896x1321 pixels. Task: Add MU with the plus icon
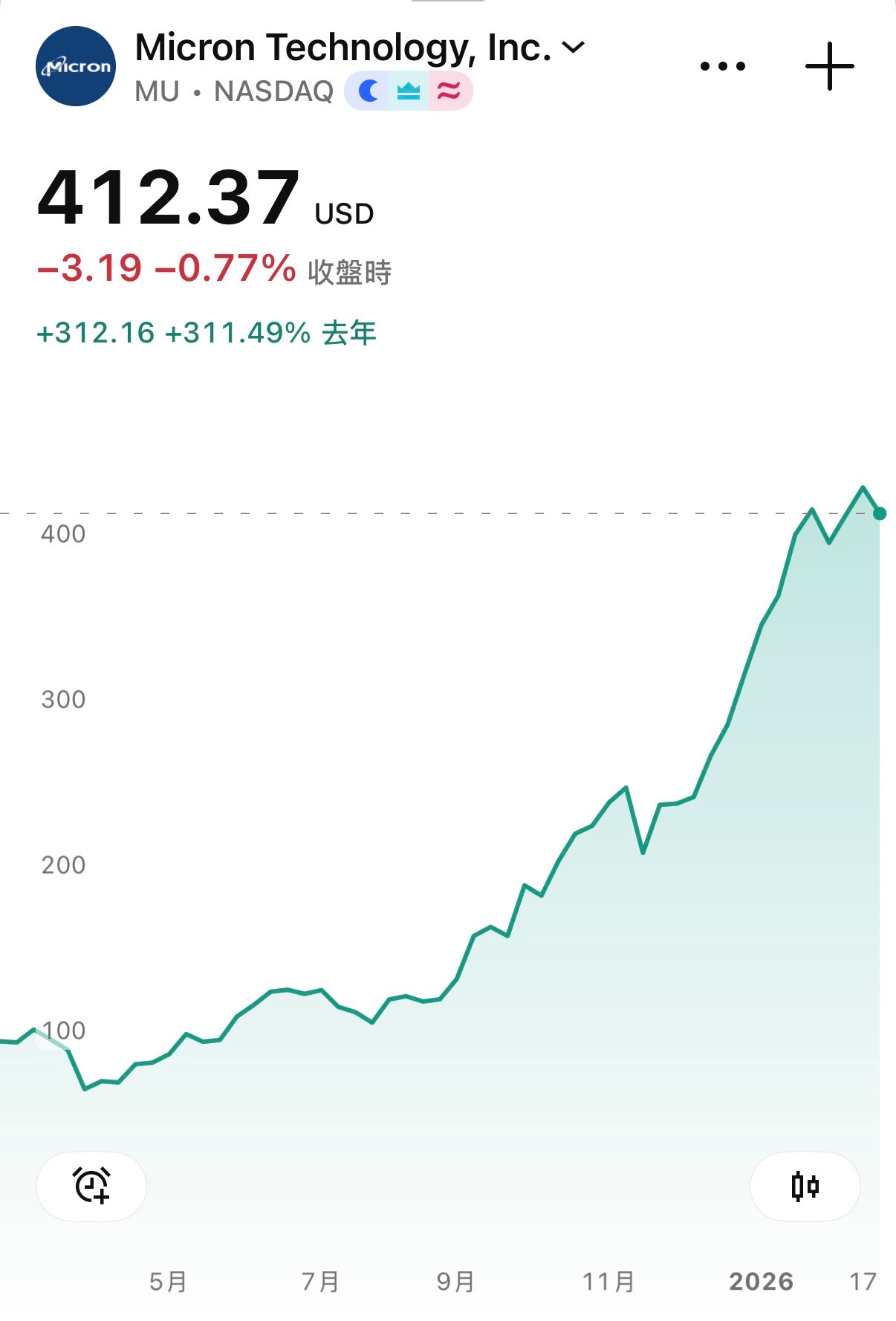(829, 67)
